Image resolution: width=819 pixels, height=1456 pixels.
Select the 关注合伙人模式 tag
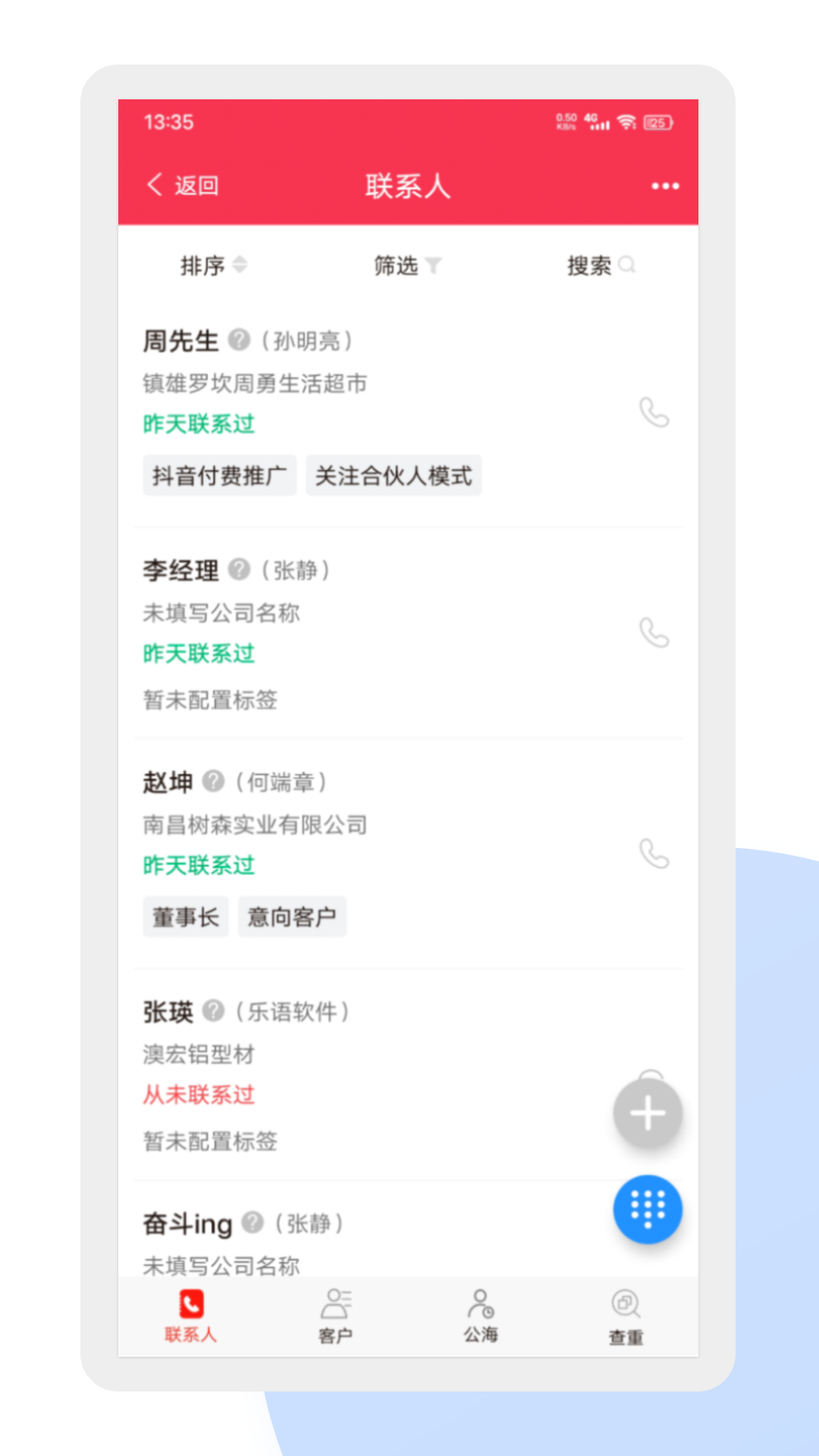(x=394, y=475)
